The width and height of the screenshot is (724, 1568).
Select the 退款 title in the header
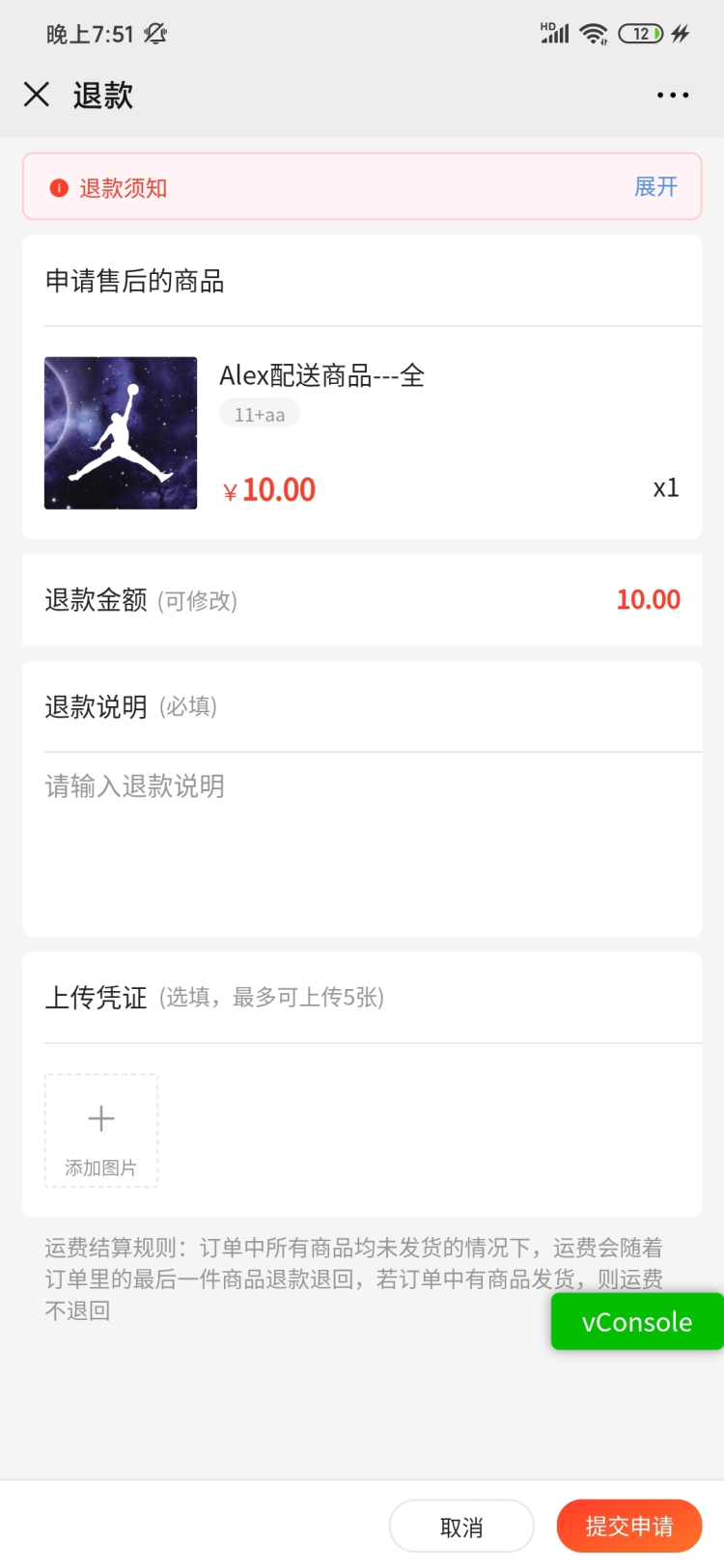coord(99,94)
